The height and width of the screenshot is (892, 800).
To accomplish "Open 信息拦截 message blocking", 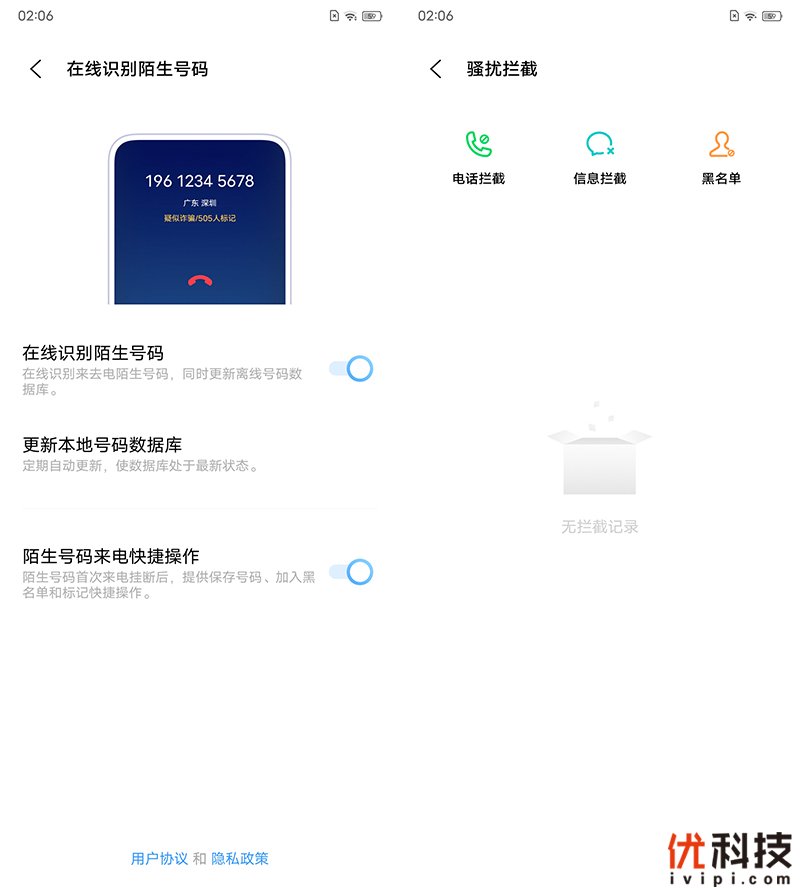I will click(x=600, y=158).
